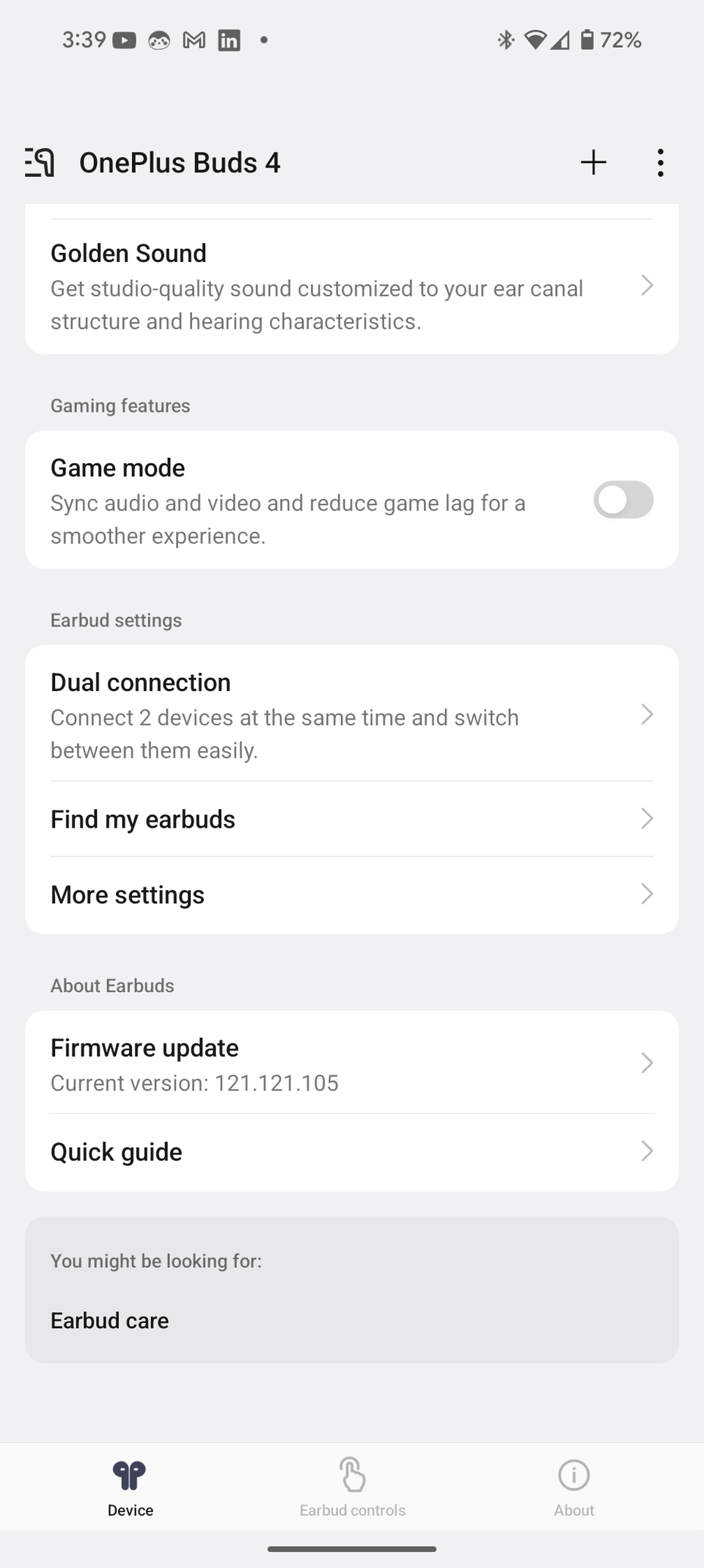Open the three-dot overflow menu
Image resolution: width=704 pixels, height=1568 pixels.
click(660, 162)
